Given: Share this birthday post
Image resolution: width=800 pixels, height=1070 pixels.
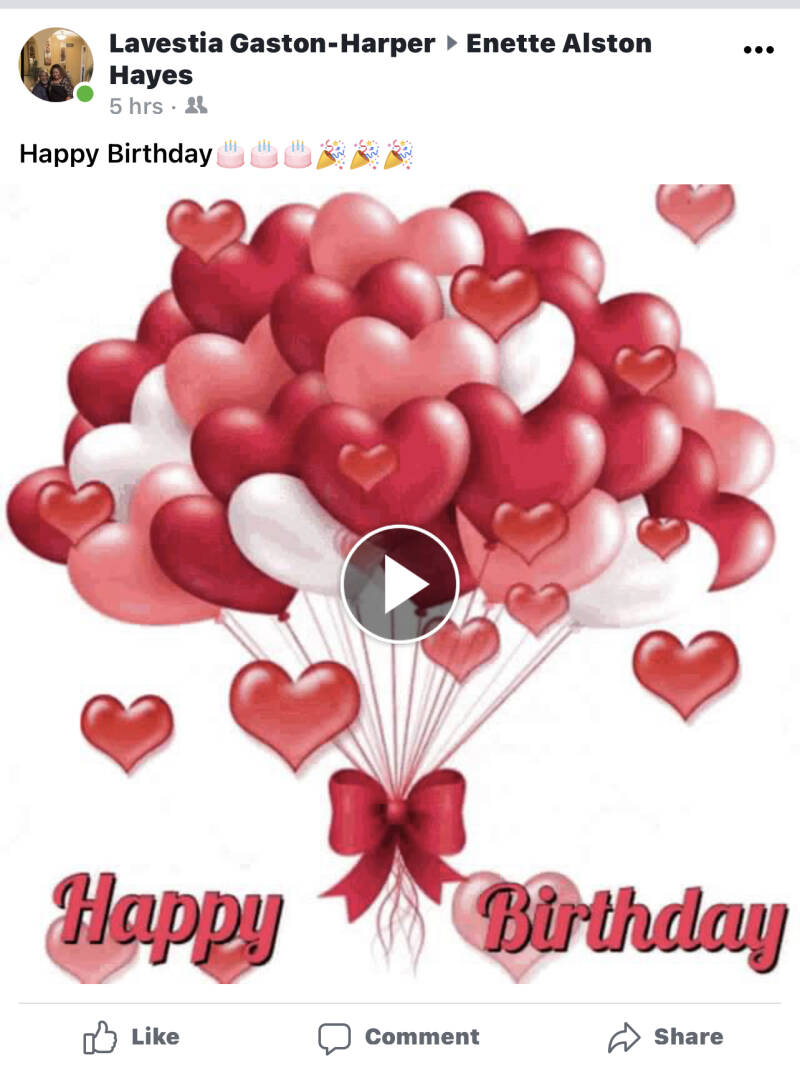Looking at the screenshot, I should coord(666,1037).
